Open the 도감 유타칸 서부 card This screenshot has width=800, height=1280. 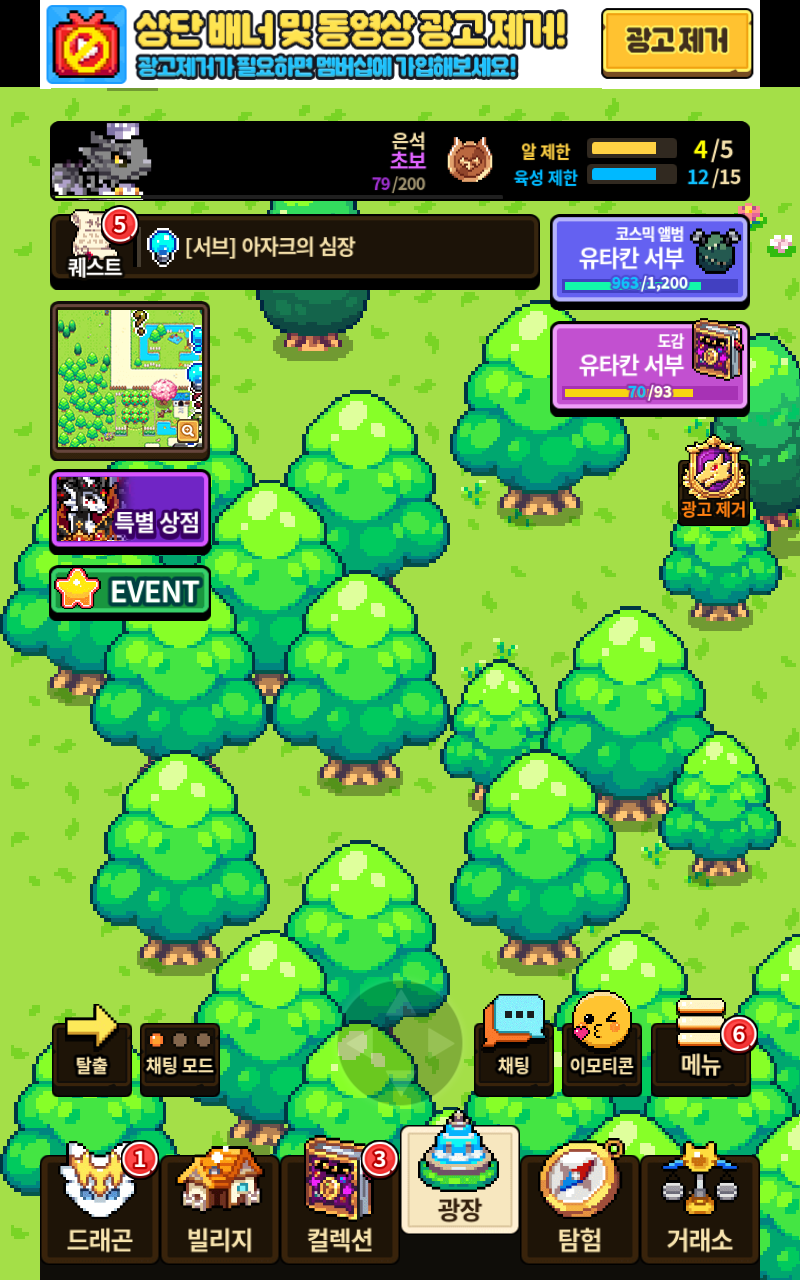click(649, 366)
